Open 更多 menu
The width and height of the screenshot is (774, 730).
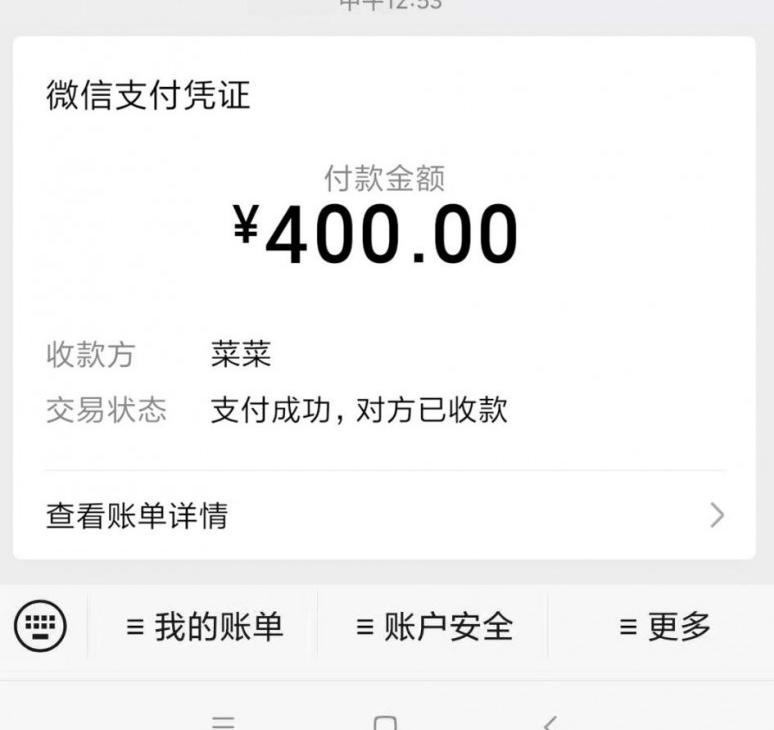click(x=664, y=627)
